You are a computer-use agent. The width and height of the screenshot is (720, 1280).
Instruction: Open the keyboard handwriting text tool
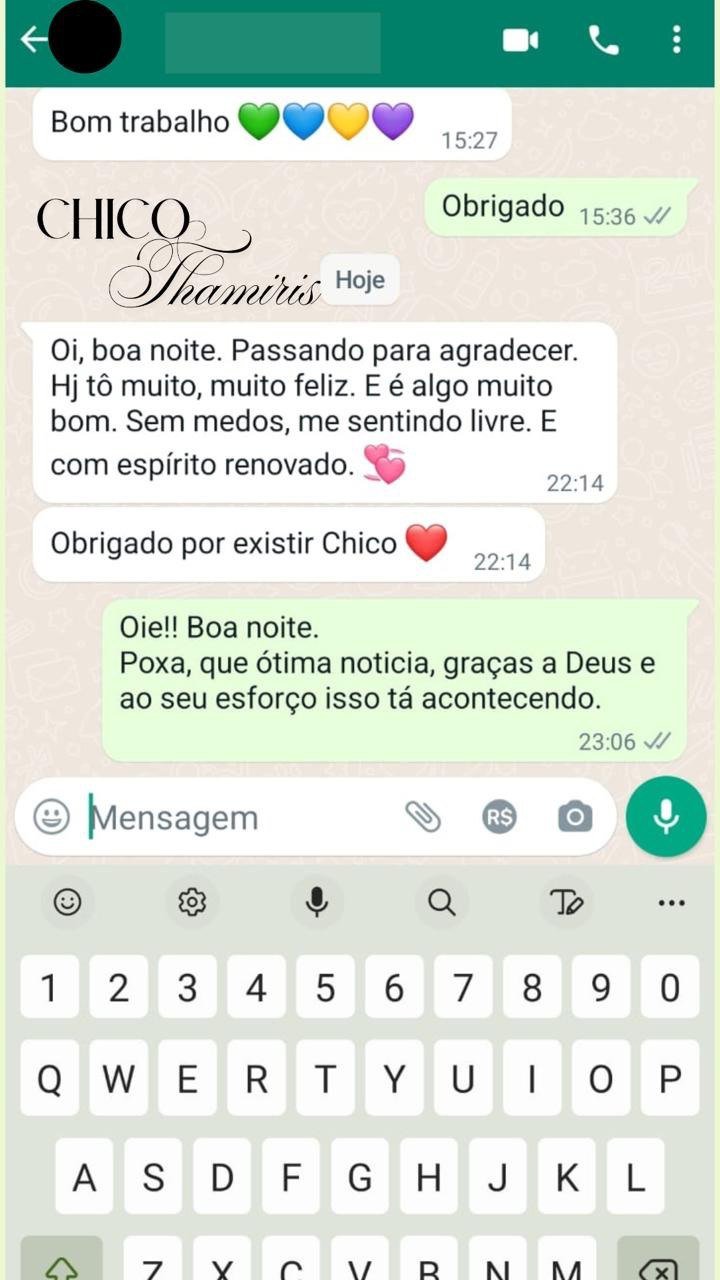click(567, 903)
